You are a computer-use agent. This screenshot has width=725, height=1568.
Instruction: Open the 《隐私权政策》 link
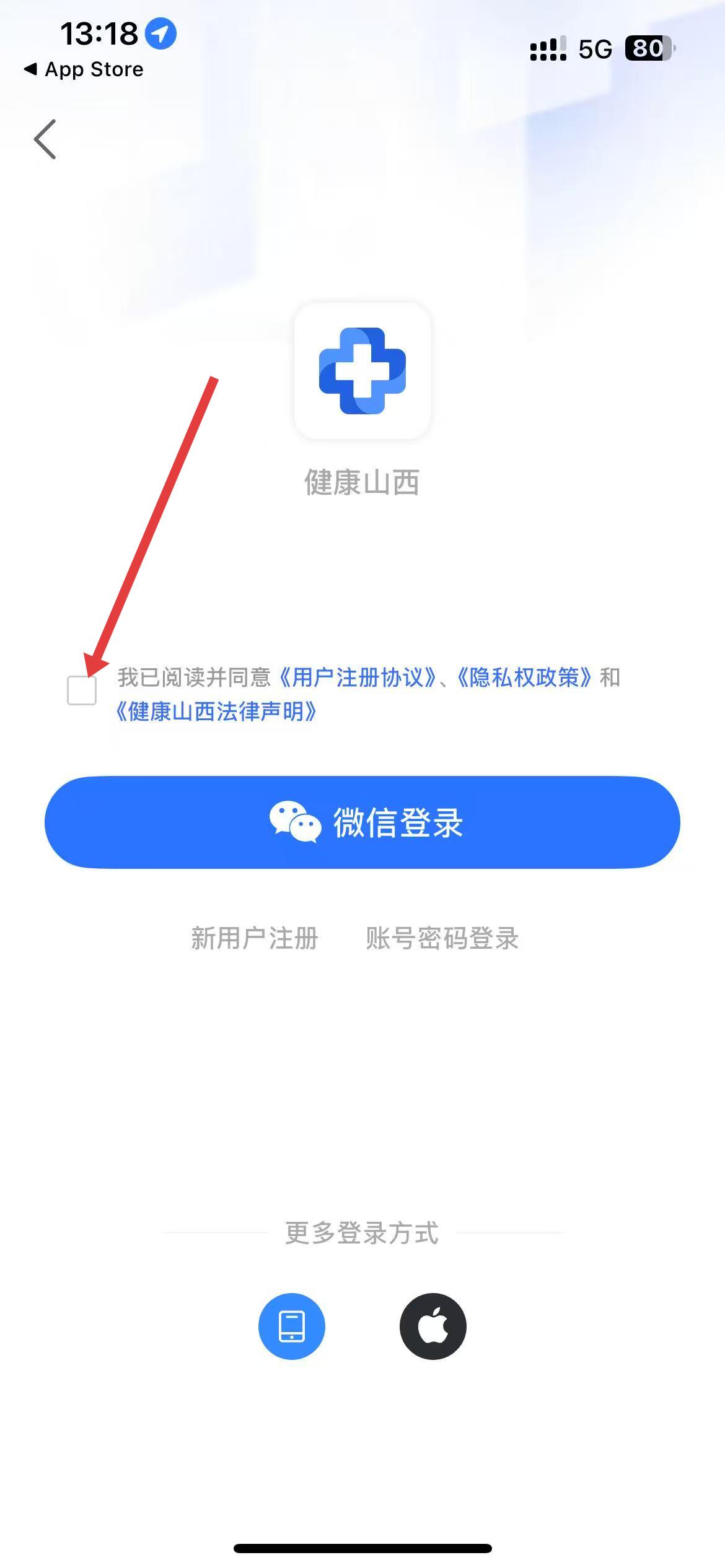coord(524,677)
